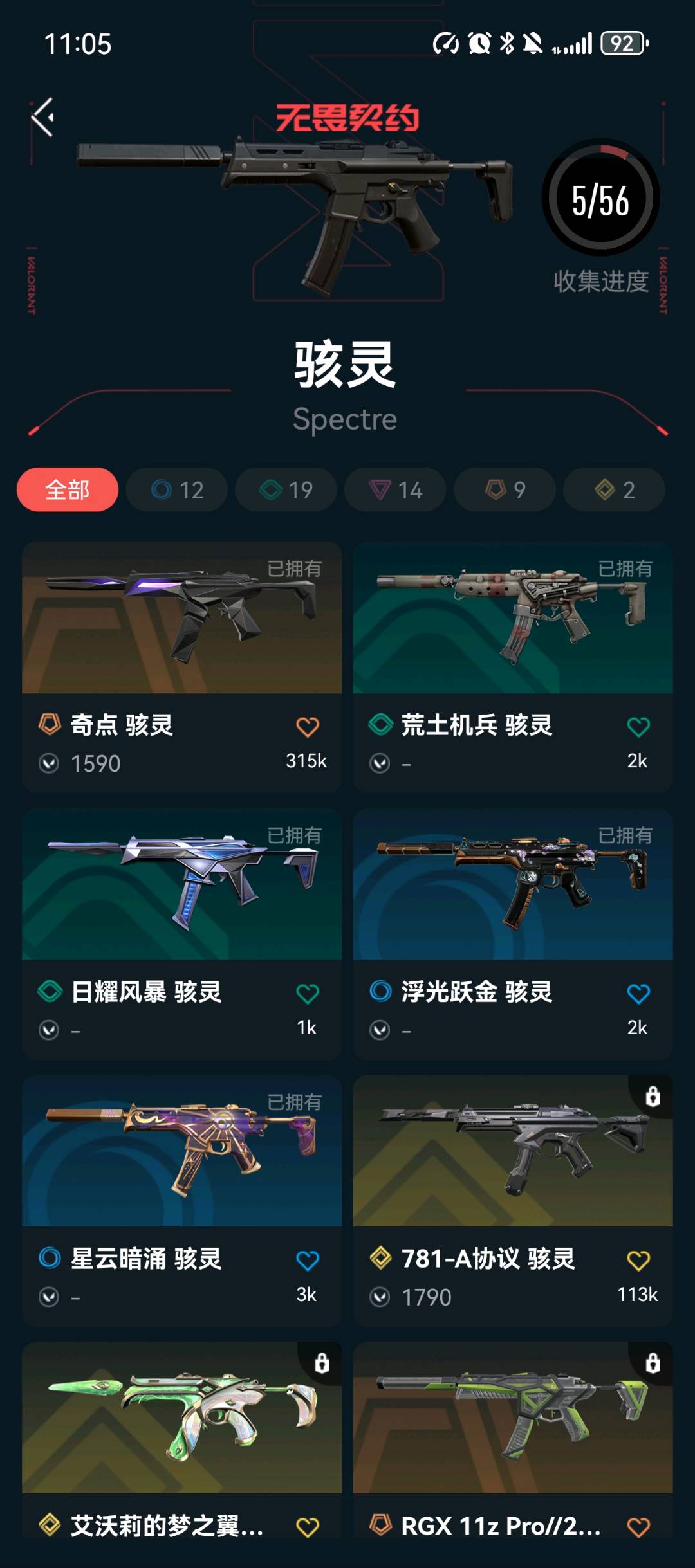Viewport: 695px width, 1568px height.
Task: Like the 浮光跃金 骇灵 skin
Action: pyautogui.click(x=638, y=994)
